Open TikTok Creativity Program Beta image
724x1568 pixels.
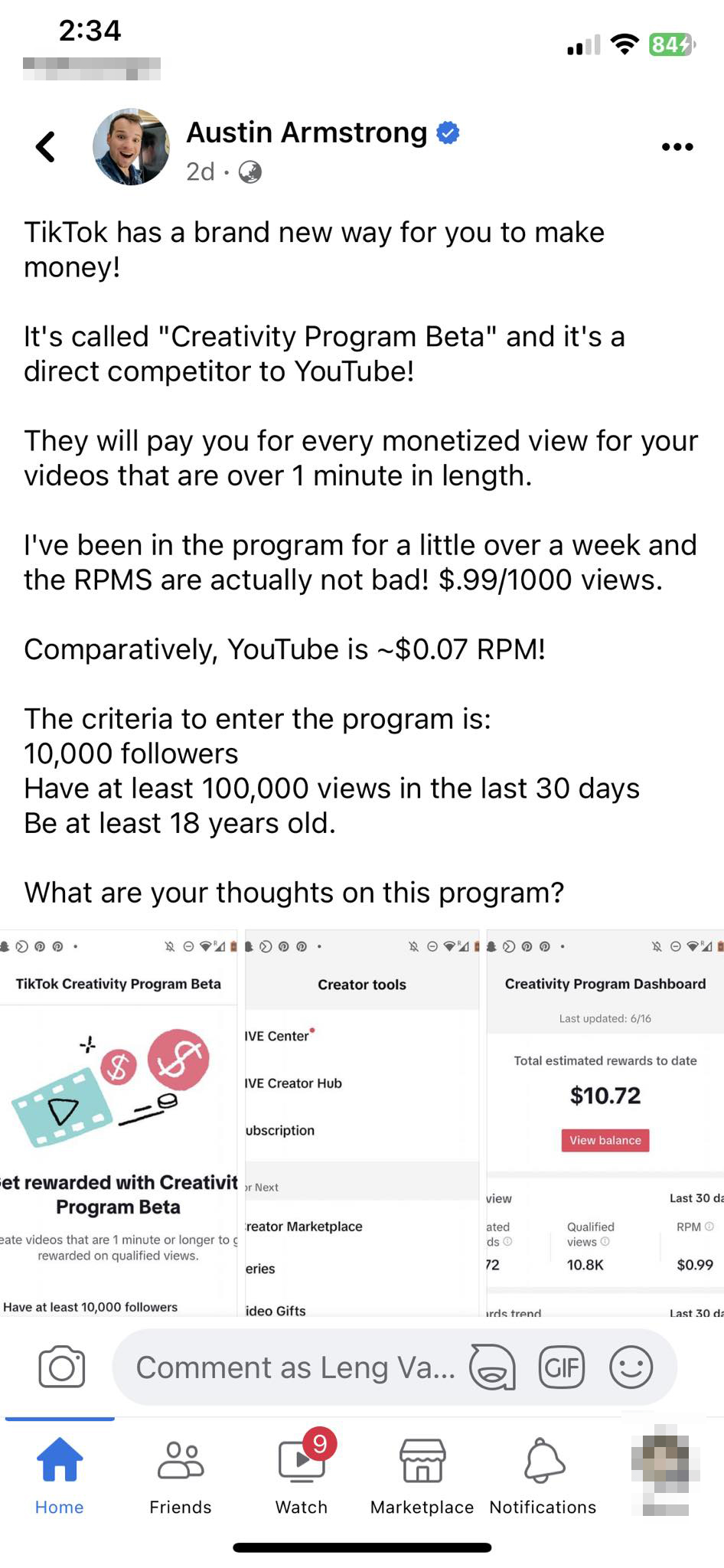click(118, 1122)
